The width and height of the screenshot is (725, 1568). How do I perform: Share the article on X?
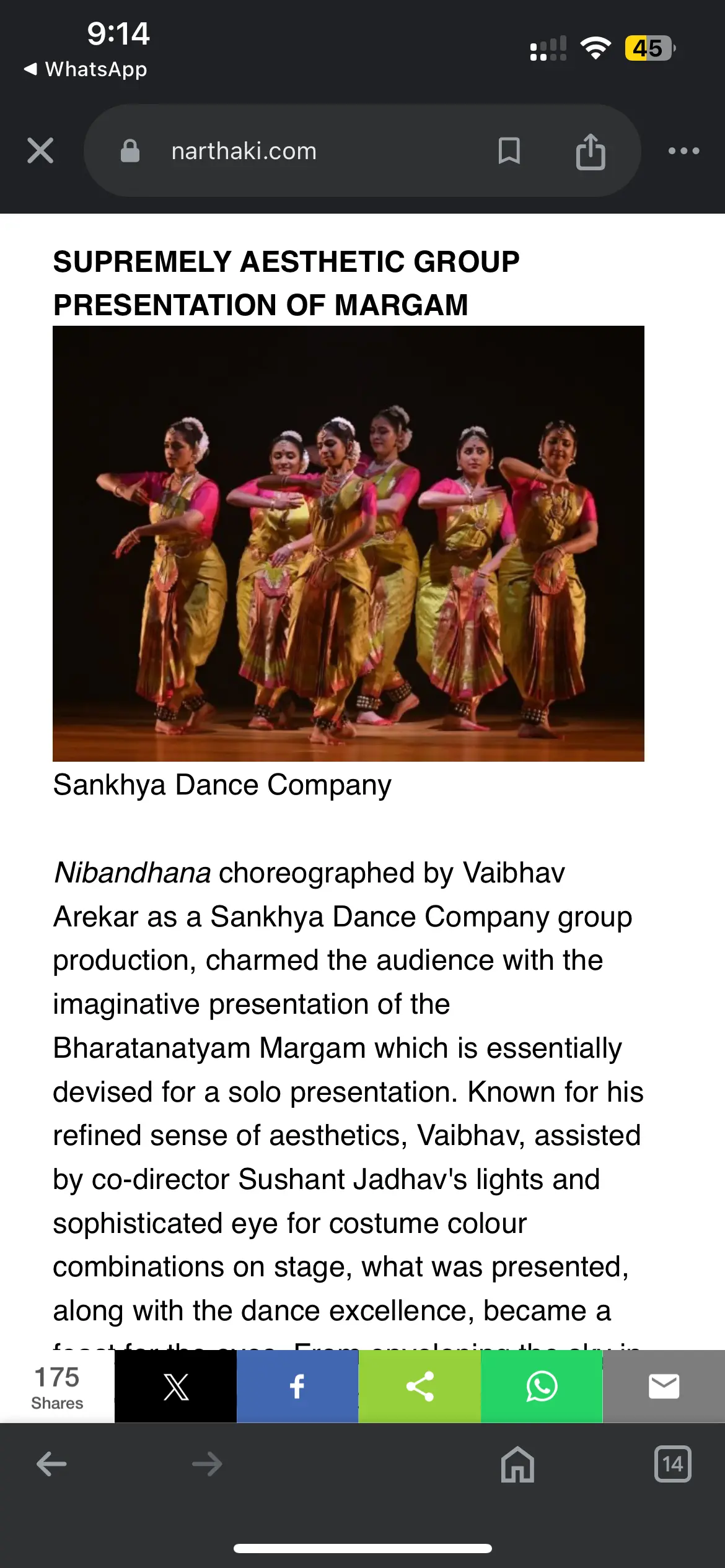point(175,1386)
